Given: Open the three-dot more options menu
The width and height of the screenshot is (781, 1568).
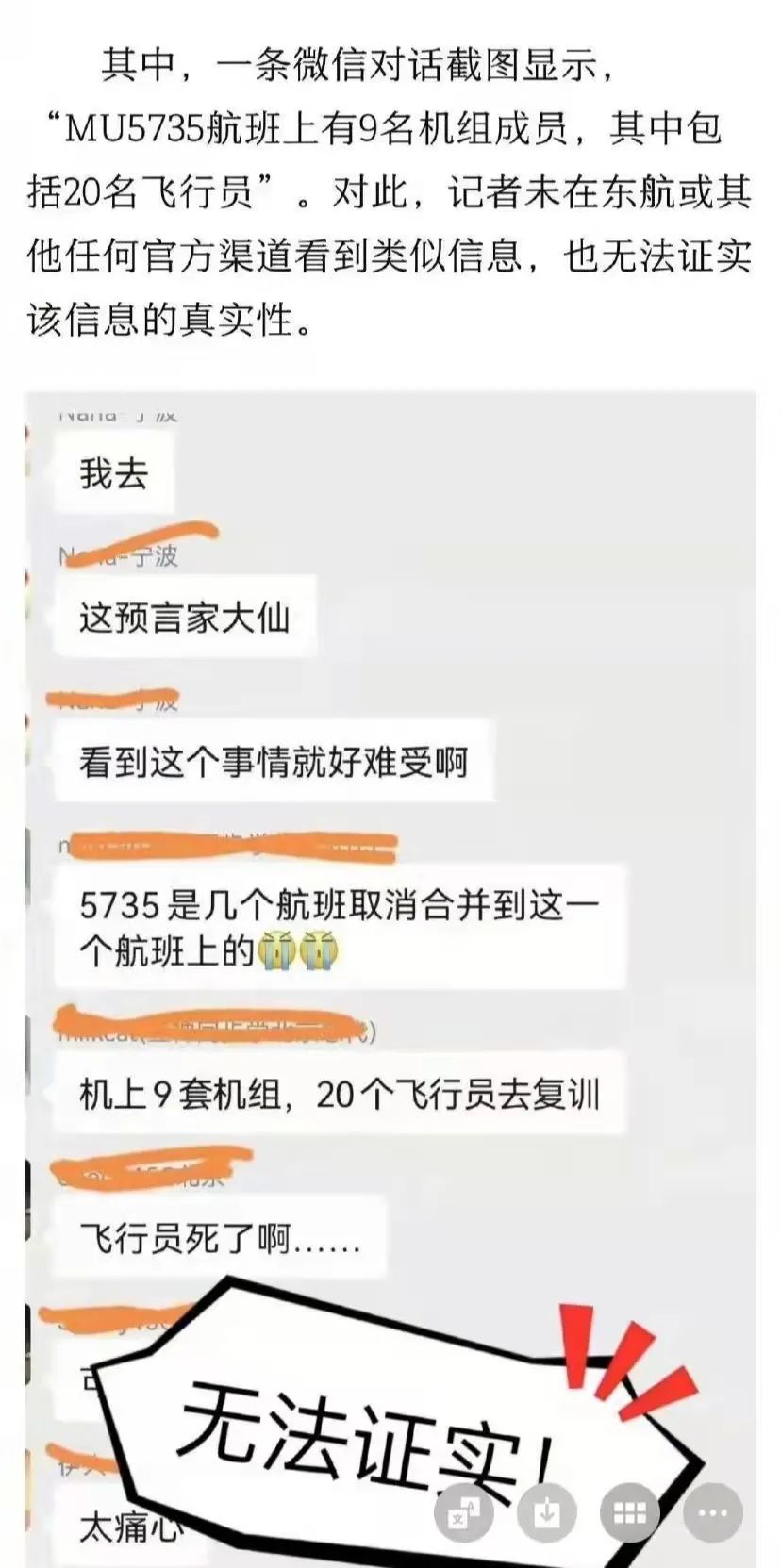Looking at the screenshot, I should [712, 1513].
